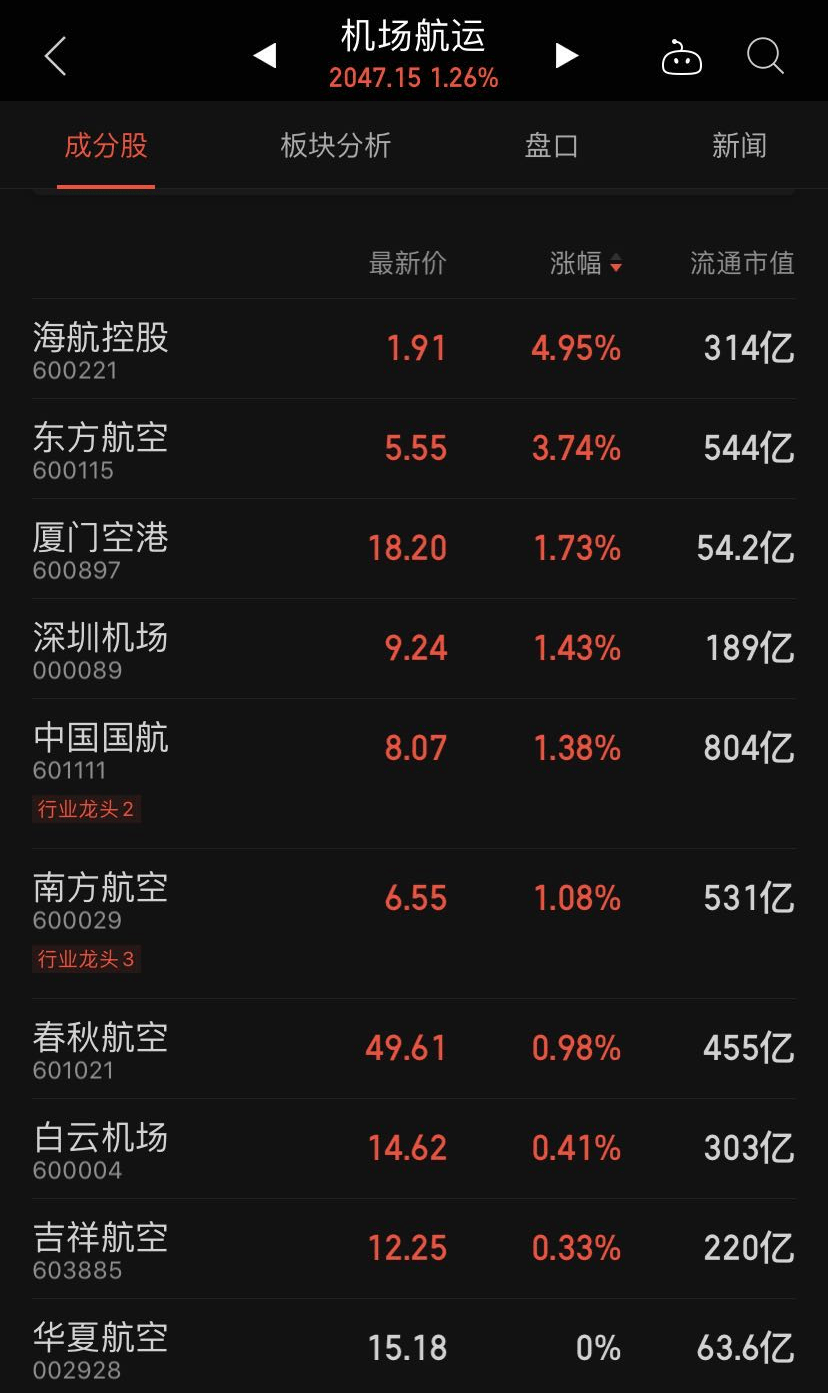
Task: Go back using the back arrow
Action: (x=53, y=56)
